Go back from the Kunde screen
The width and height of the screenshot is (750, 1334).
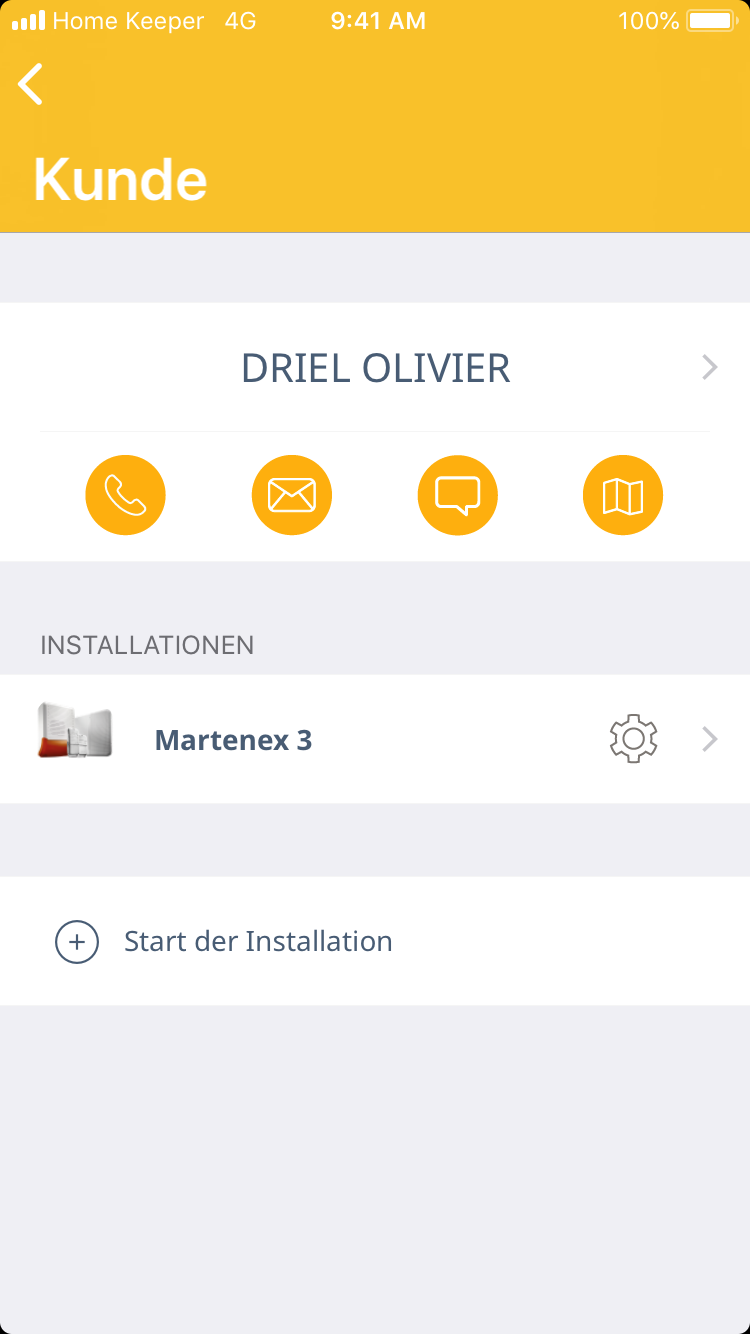point(31,84)
